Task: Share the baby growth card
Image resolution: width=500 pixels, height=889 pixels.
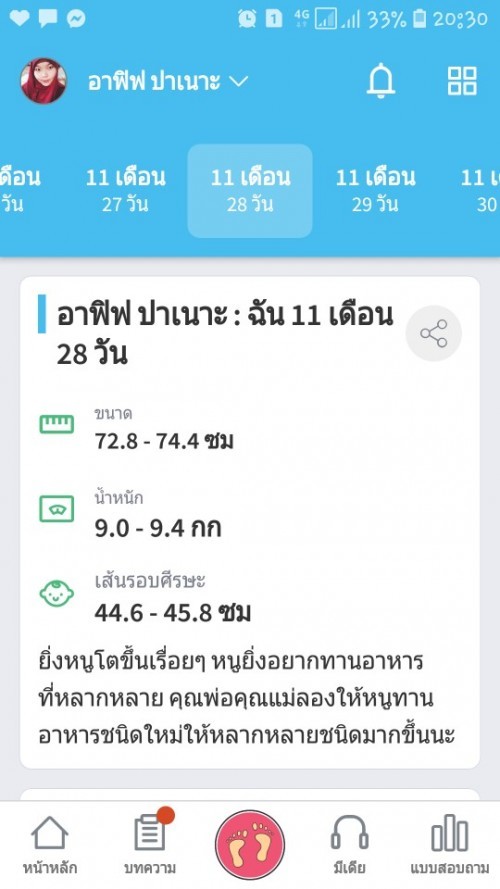Action: [434, 333]
